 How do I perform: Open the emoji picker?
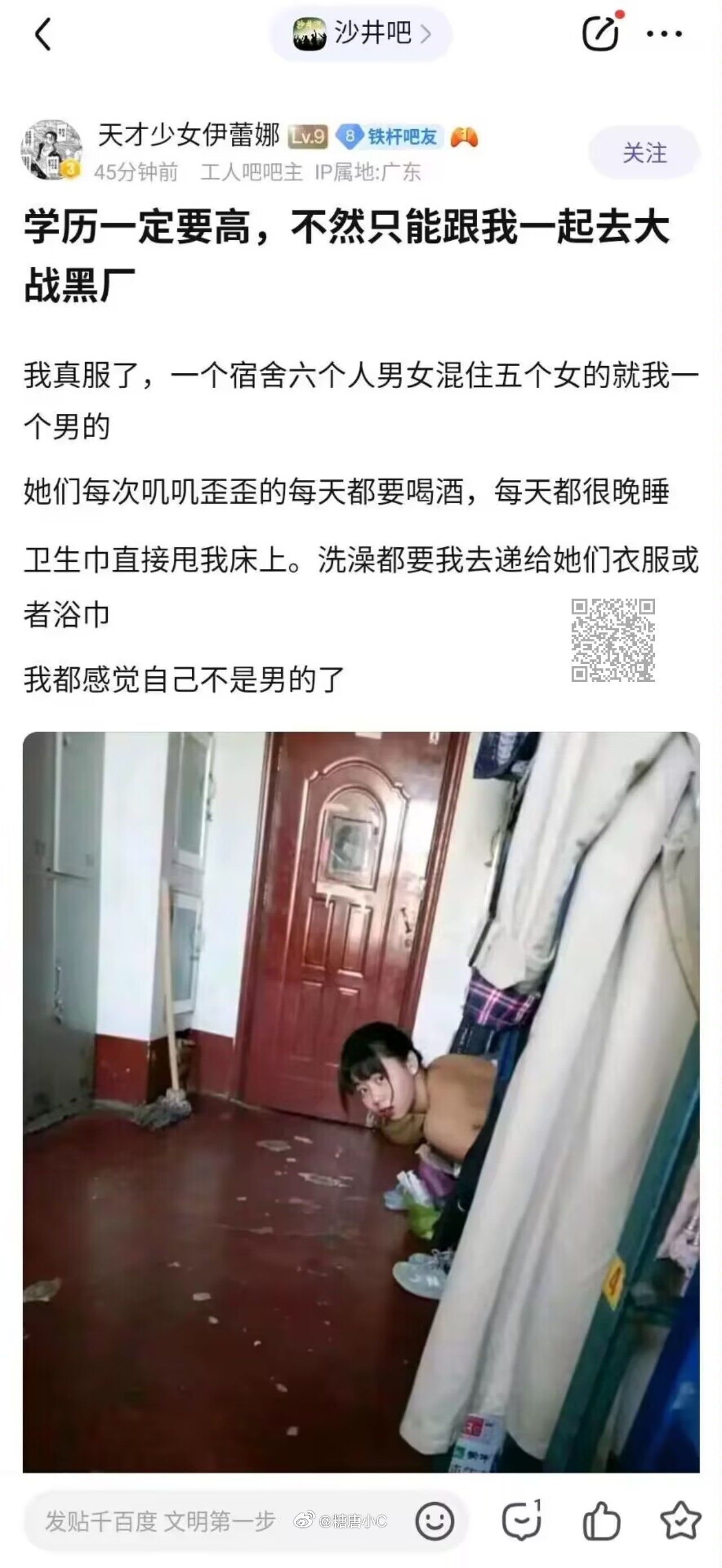pos(435,1521)
